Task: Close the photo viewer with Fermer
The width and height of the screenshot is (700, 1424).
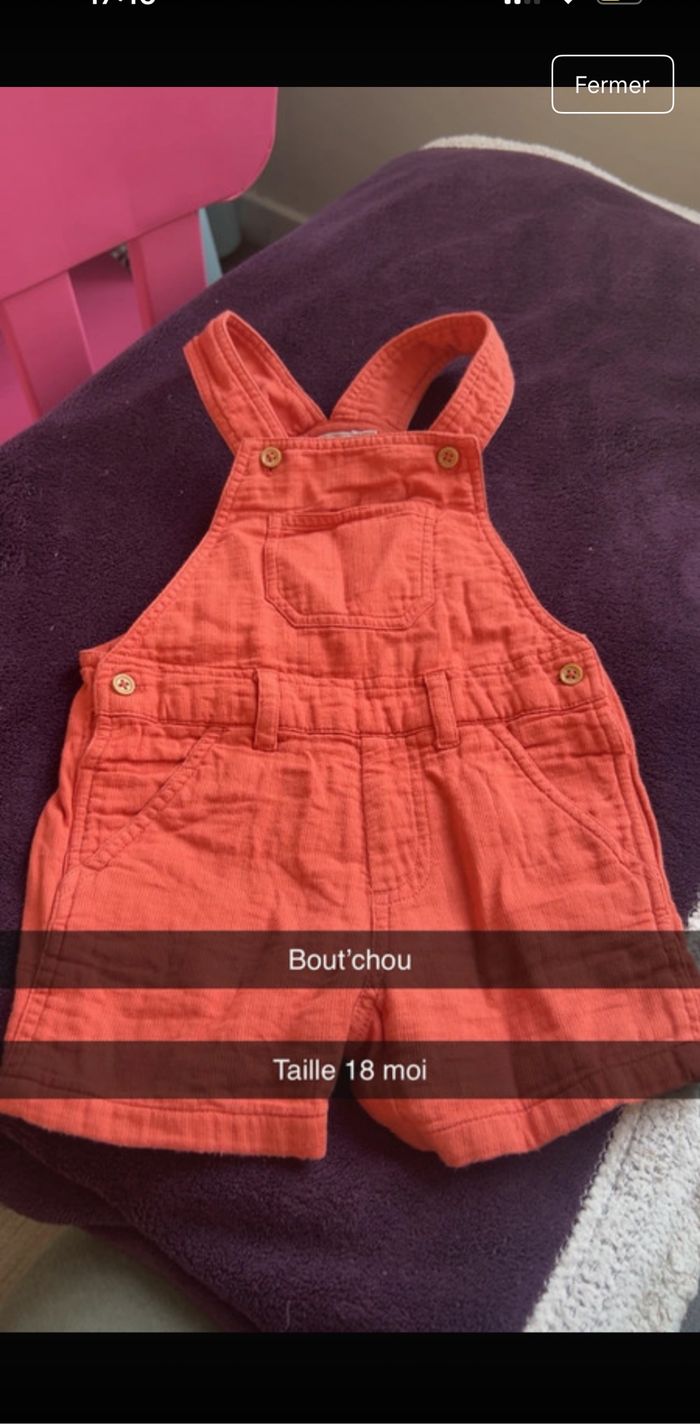Action: point(612,85)
